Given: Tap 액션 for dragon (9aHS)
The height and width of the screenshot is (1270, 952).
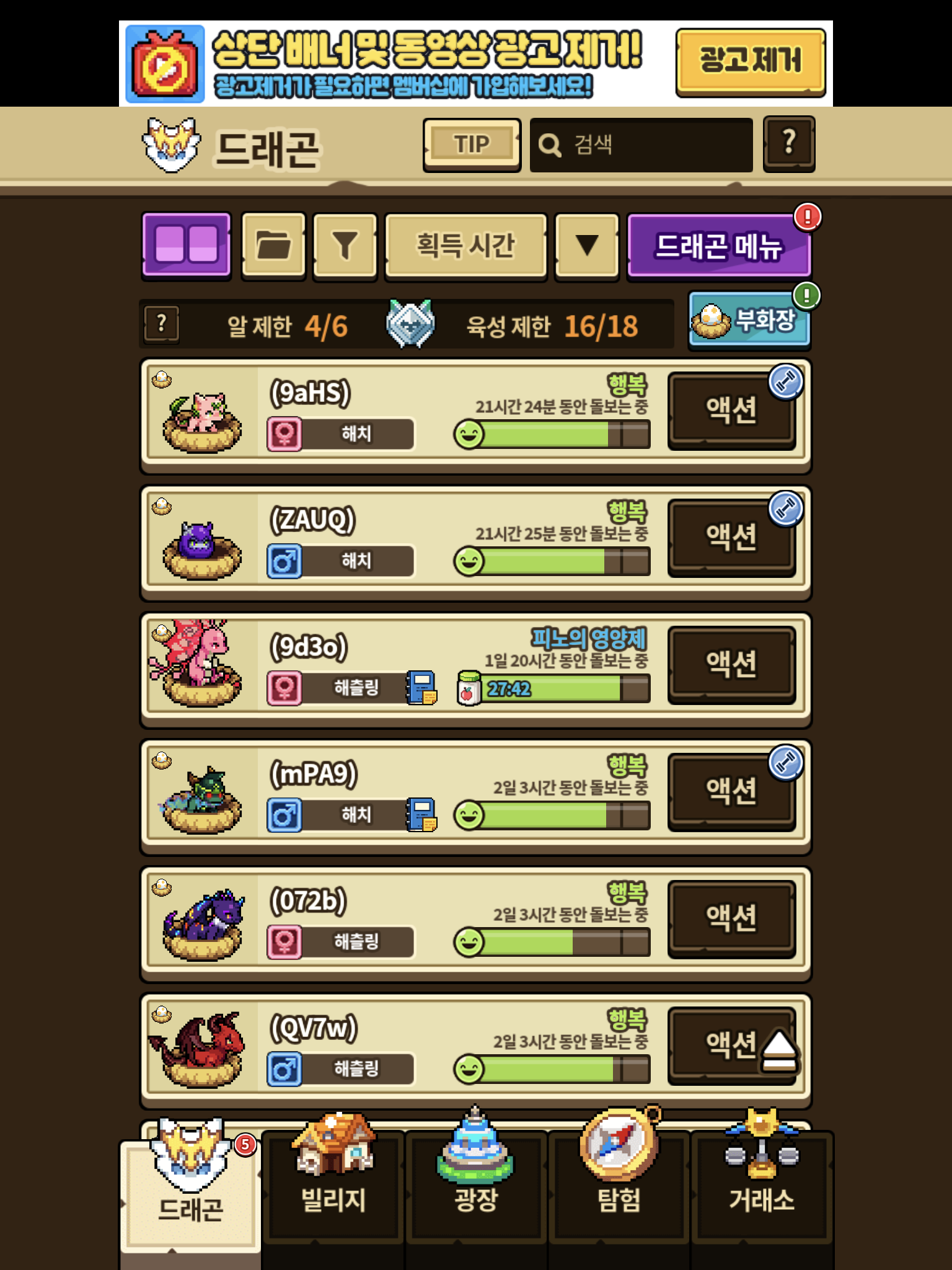Looking at the screenshot, I should tap(731, 411).
